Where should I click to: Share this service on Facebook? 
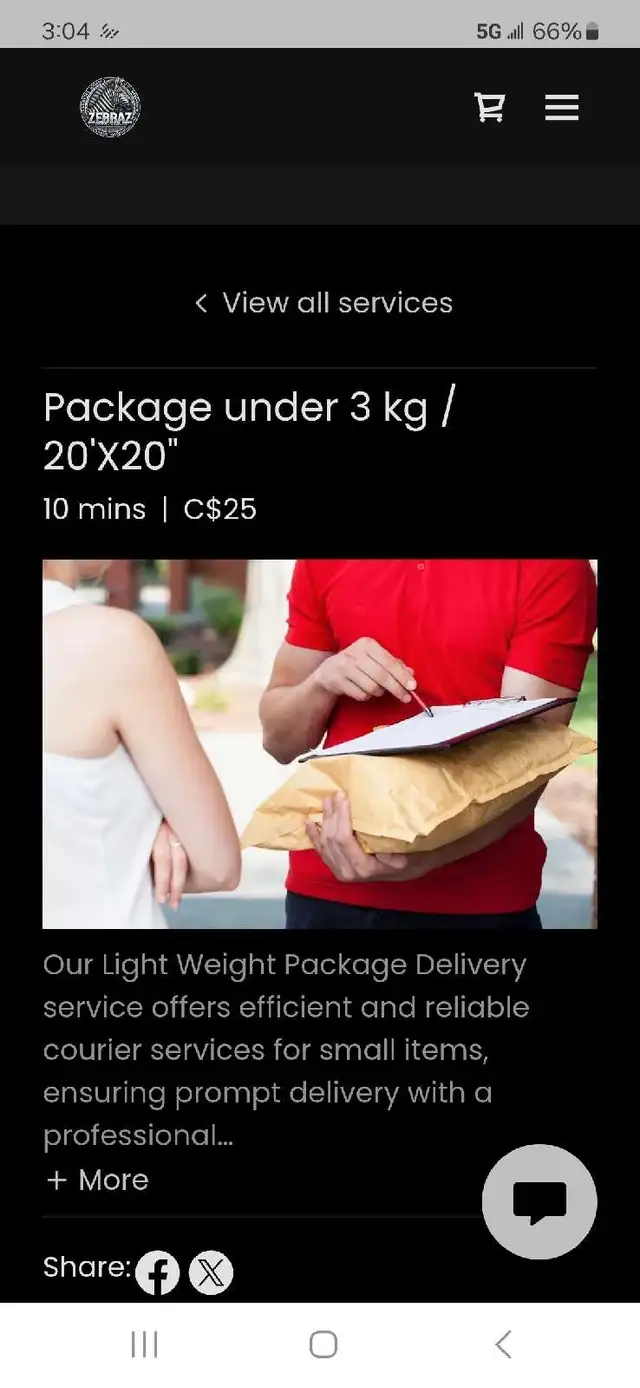[x=158, y=1273]
